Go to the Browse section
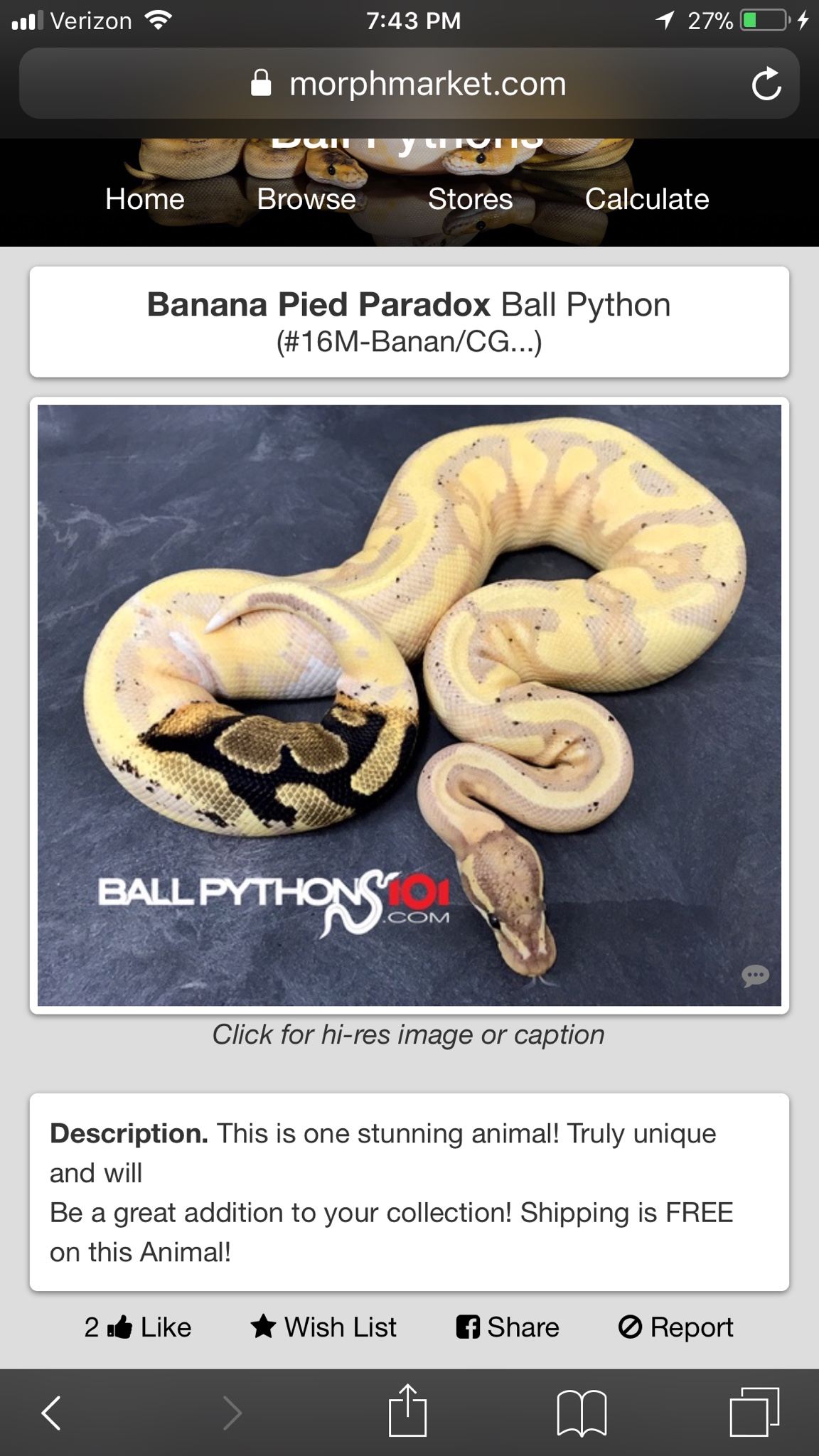819x1456 pixels. 306,199
